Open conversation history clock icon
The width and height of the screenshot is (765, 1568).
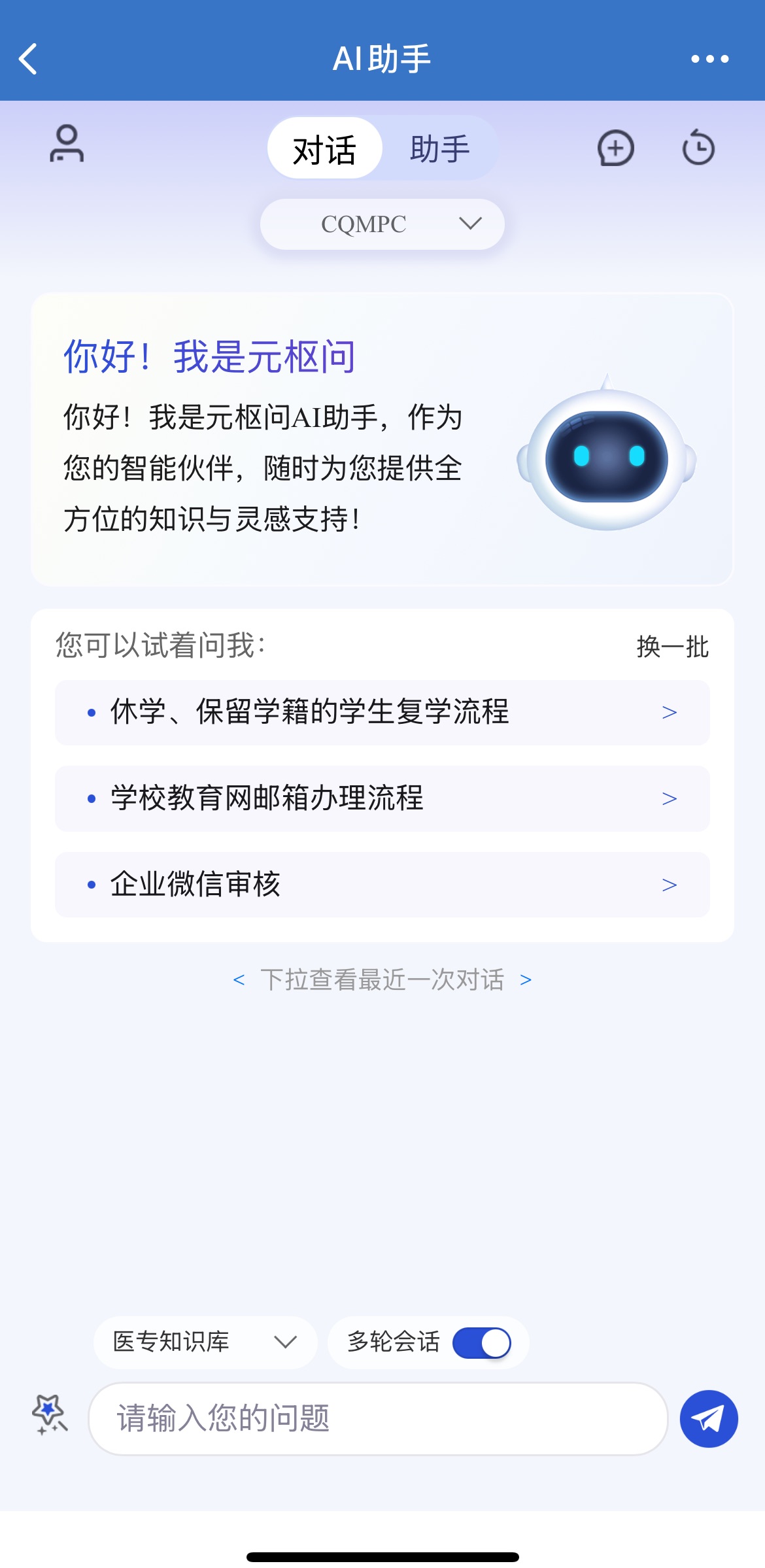pyautogui.click(x=698, y=148)
